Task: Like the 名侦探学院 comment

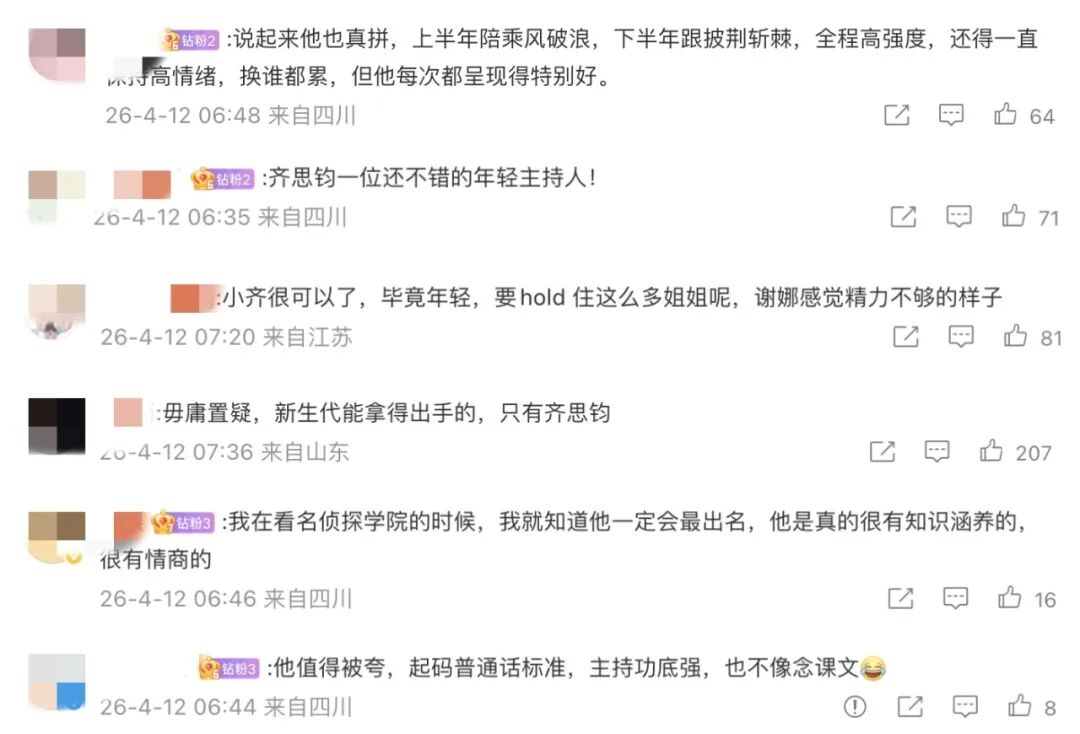Action: point(1009,599)
